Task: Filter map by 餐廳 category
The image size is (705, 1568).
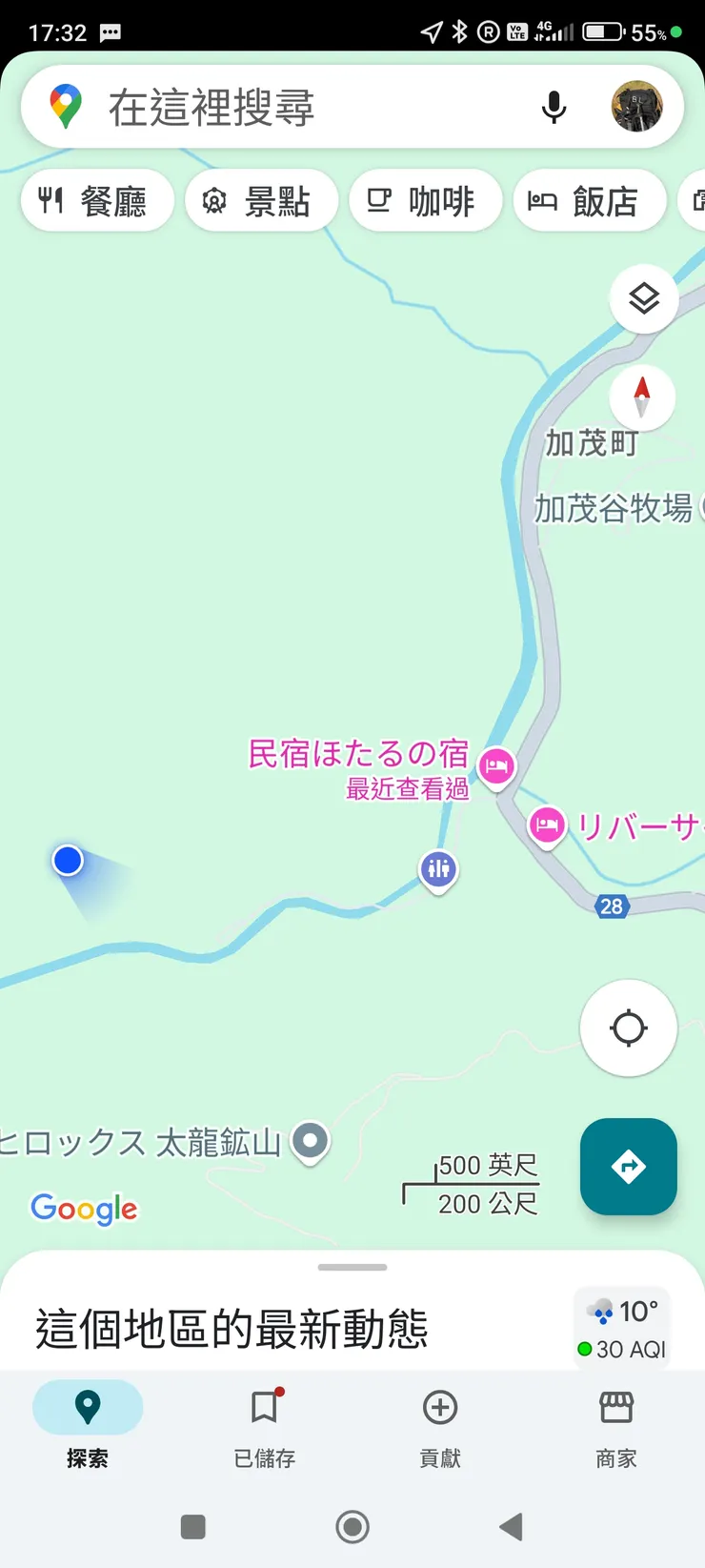Action: 95,200
